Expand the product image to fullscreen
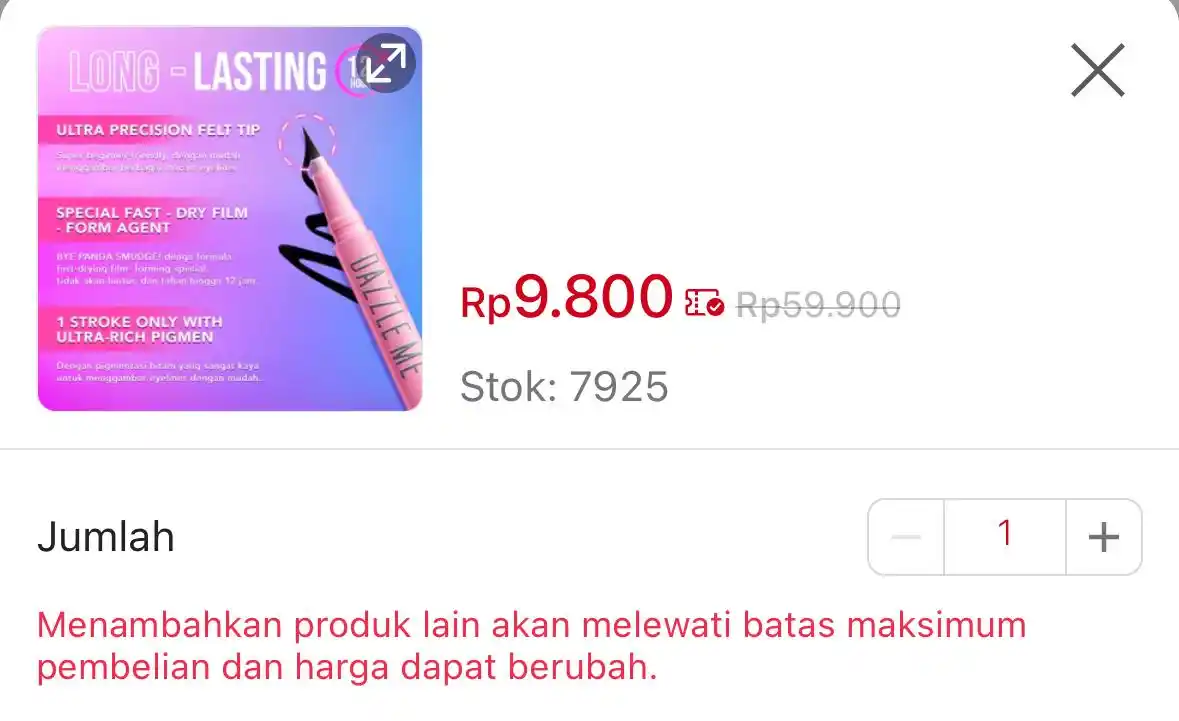The image size is (1179, 721). tap(386, 64)
